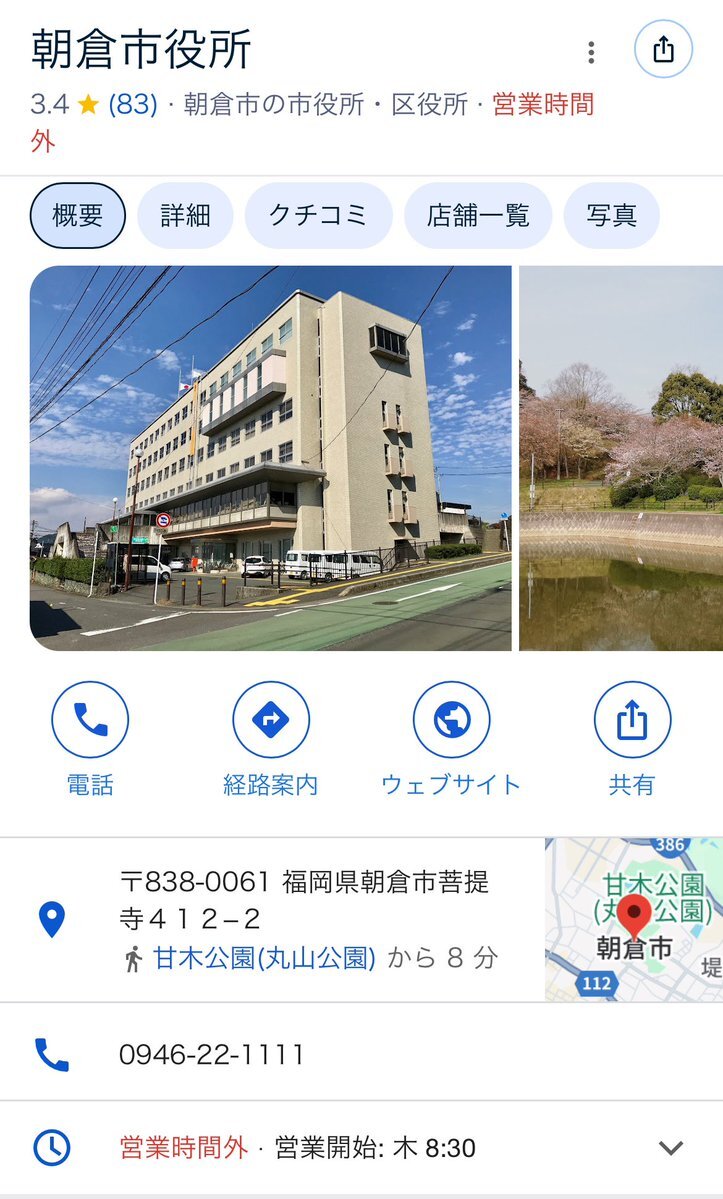Switch to the 詳細 tab
Viewport: 723px width, 1199px height.
tap(185, 215)
